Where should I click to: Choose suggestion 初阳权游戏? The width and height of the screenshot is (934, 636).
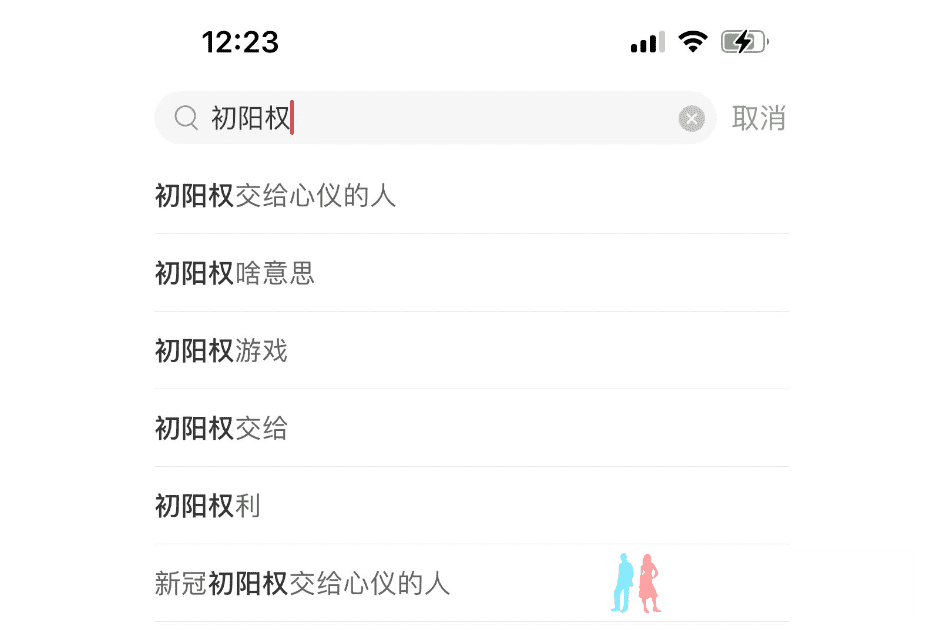222,351
